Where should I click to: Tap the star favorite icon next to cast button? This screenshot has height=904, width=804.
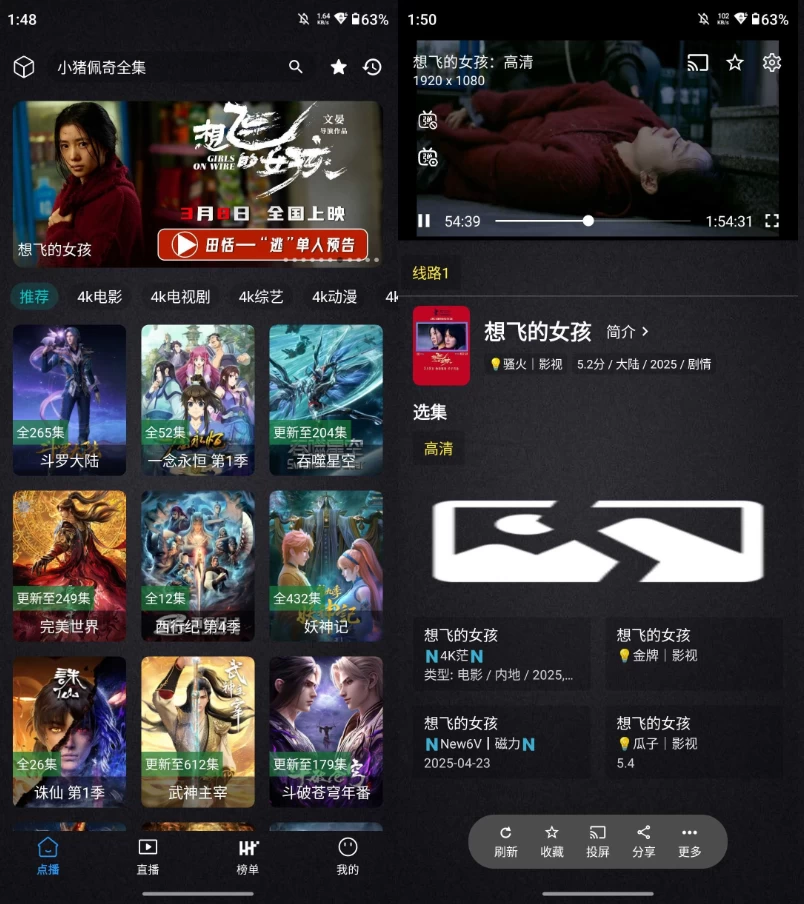735,62
